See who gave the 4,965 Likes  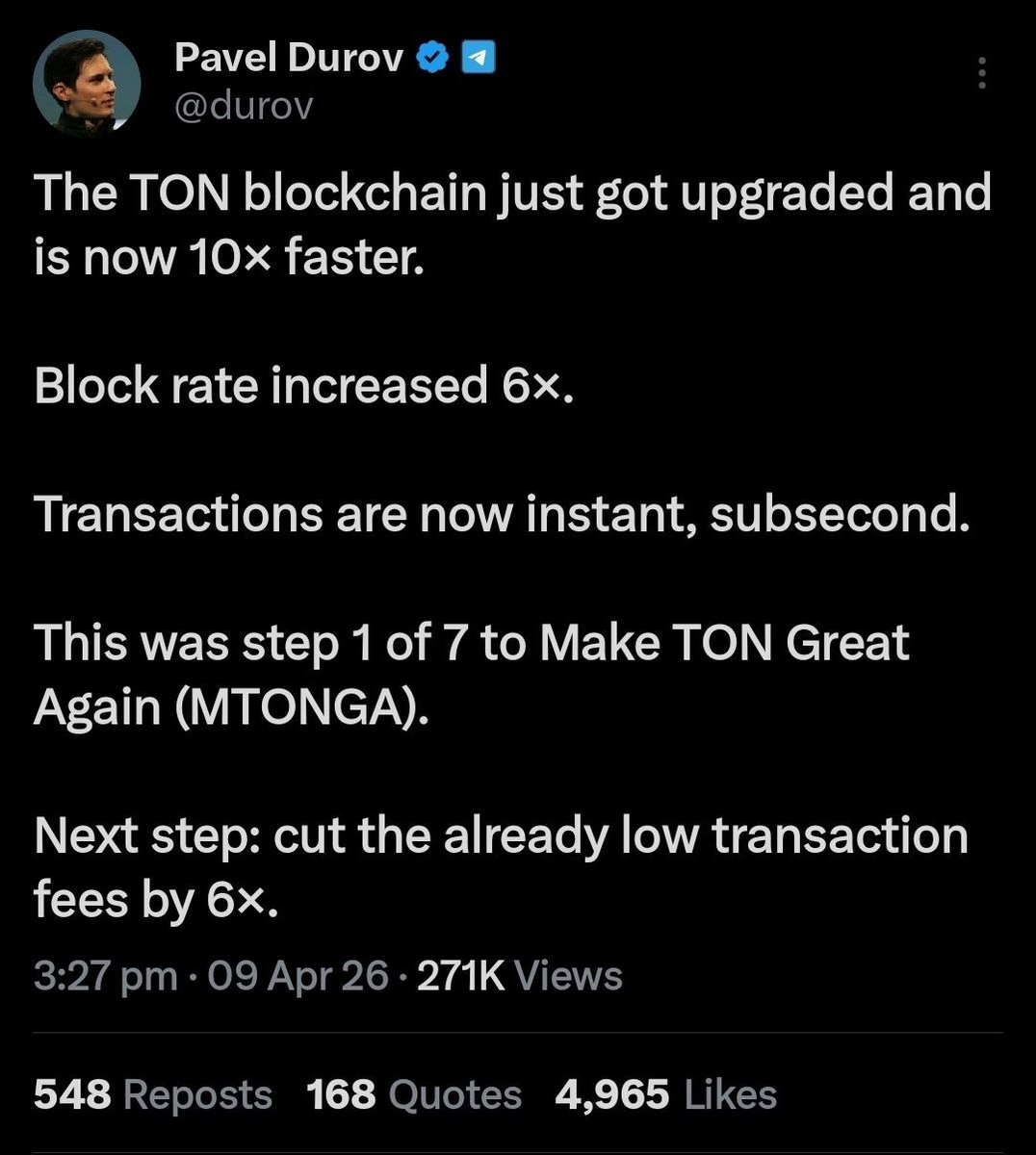click(x=665, y=1094)
